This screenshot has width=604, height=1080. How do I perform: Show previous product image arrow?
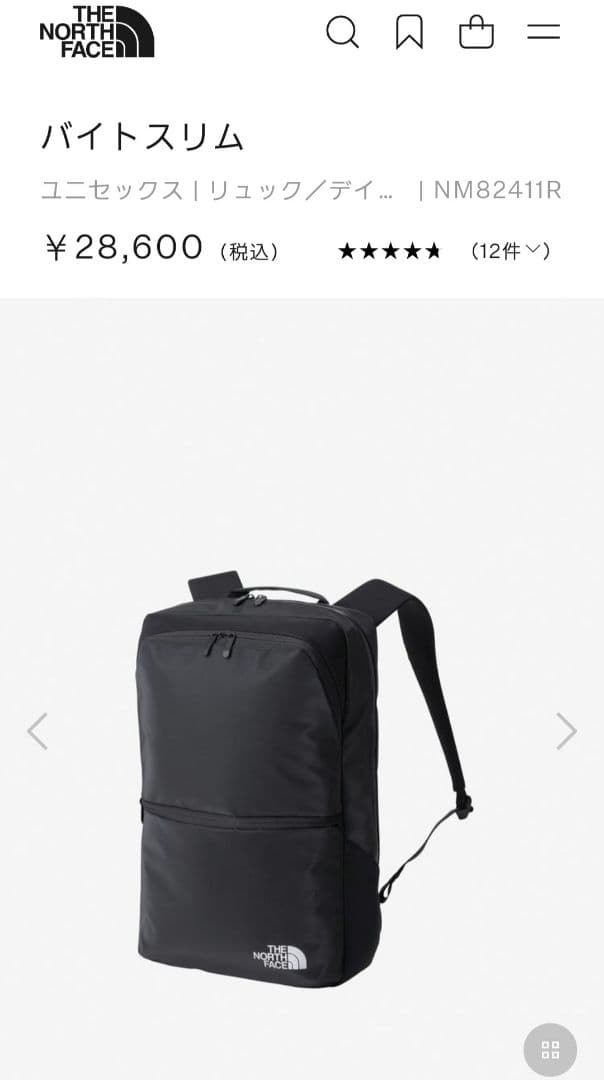38,731
